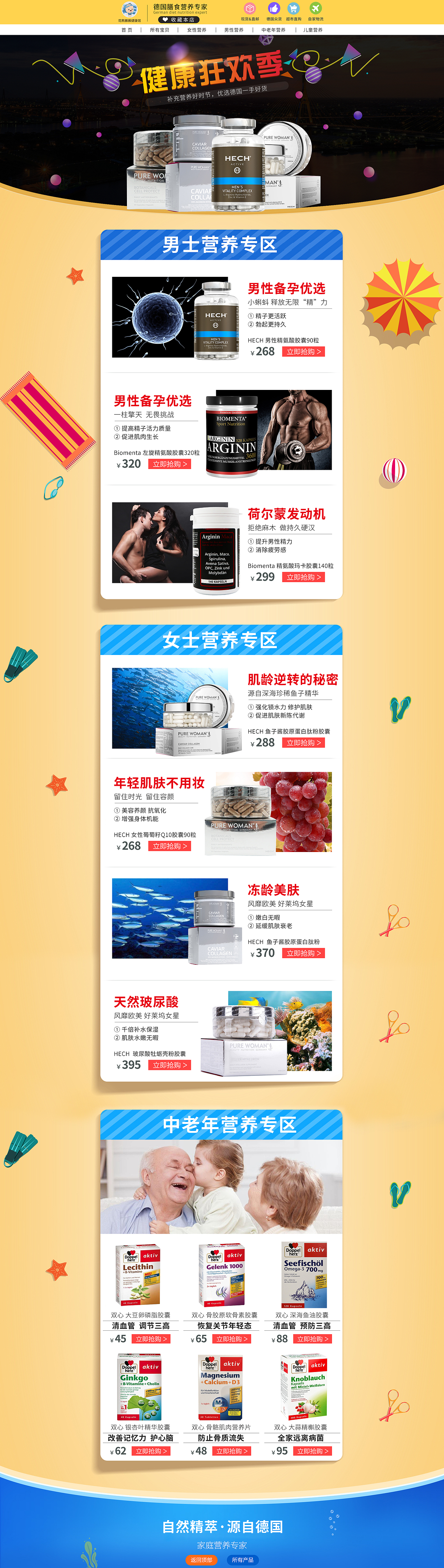Image resolution: width=444 pixels, height=1568 pixels.
Task: Open 所有产品 at page bottom
Action: [x=242, y=1560]
